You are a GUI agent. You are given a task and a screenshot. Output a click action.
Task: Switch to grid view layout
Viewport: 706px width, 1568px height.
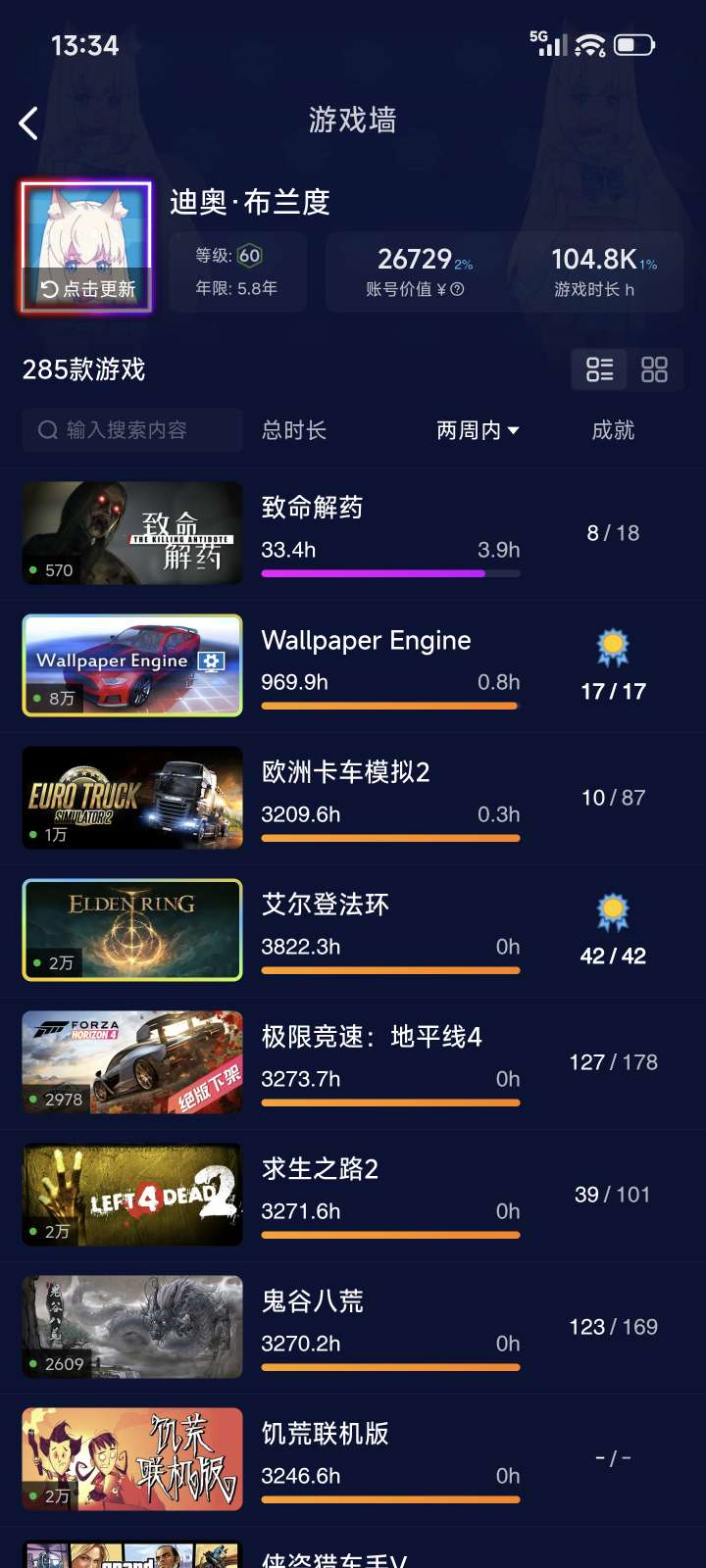(x=654, y=369)
